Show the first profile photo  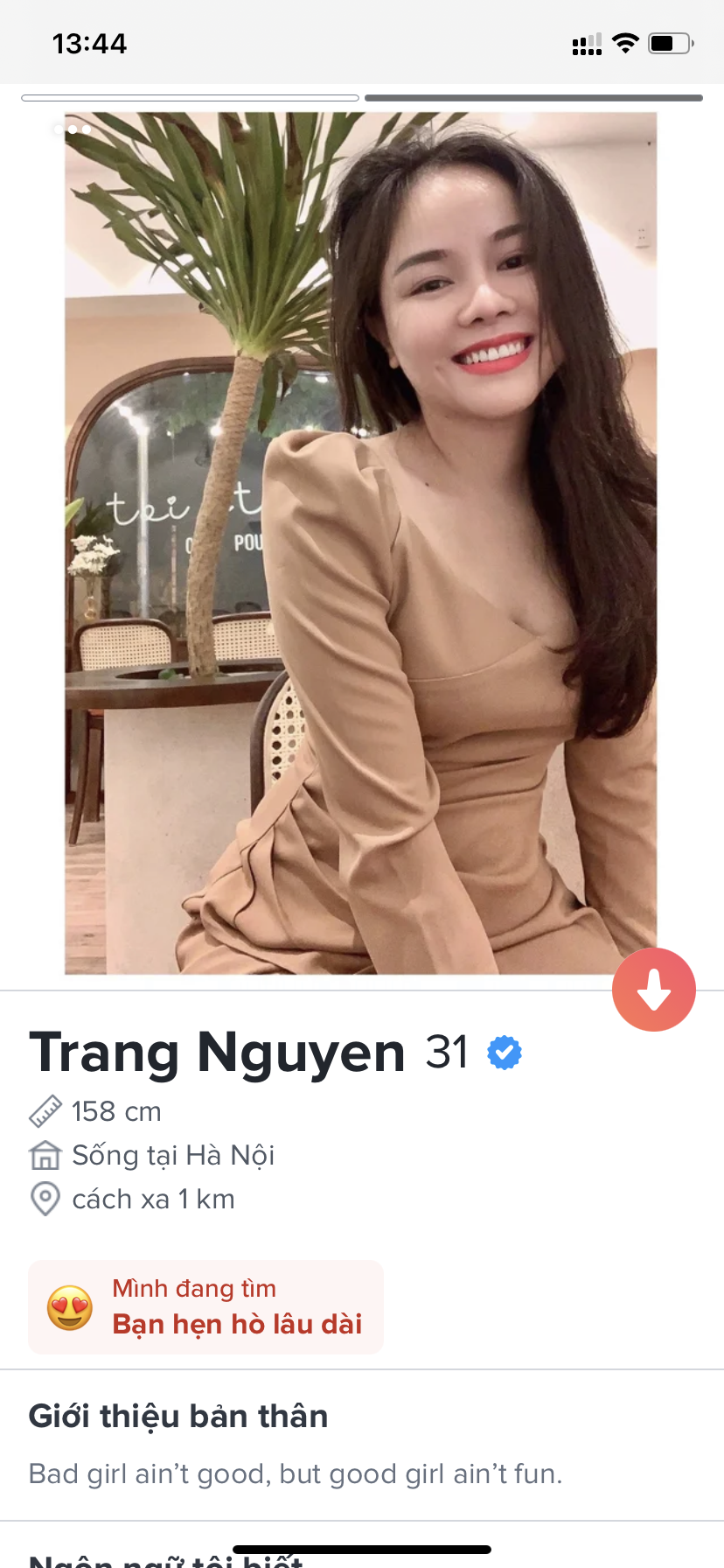coord(190,98)
